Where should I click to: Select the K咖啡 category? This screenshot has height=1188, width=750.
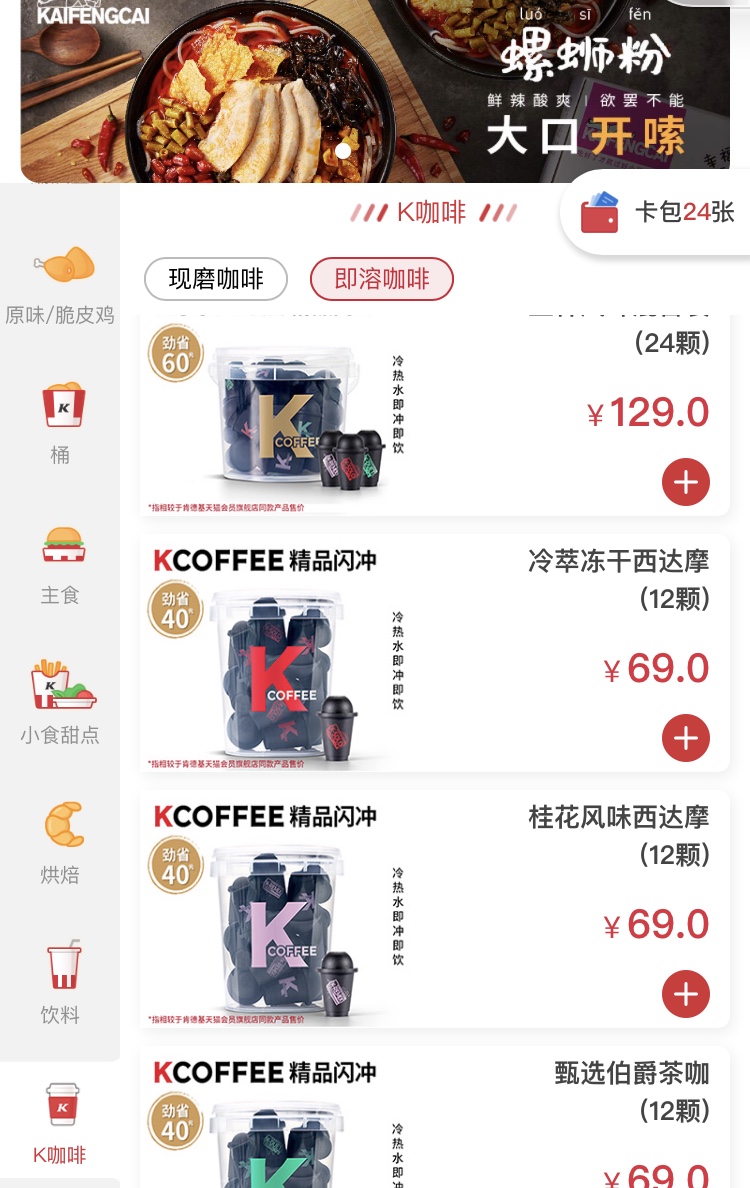pyautogui.click(x=60, y=1124)
